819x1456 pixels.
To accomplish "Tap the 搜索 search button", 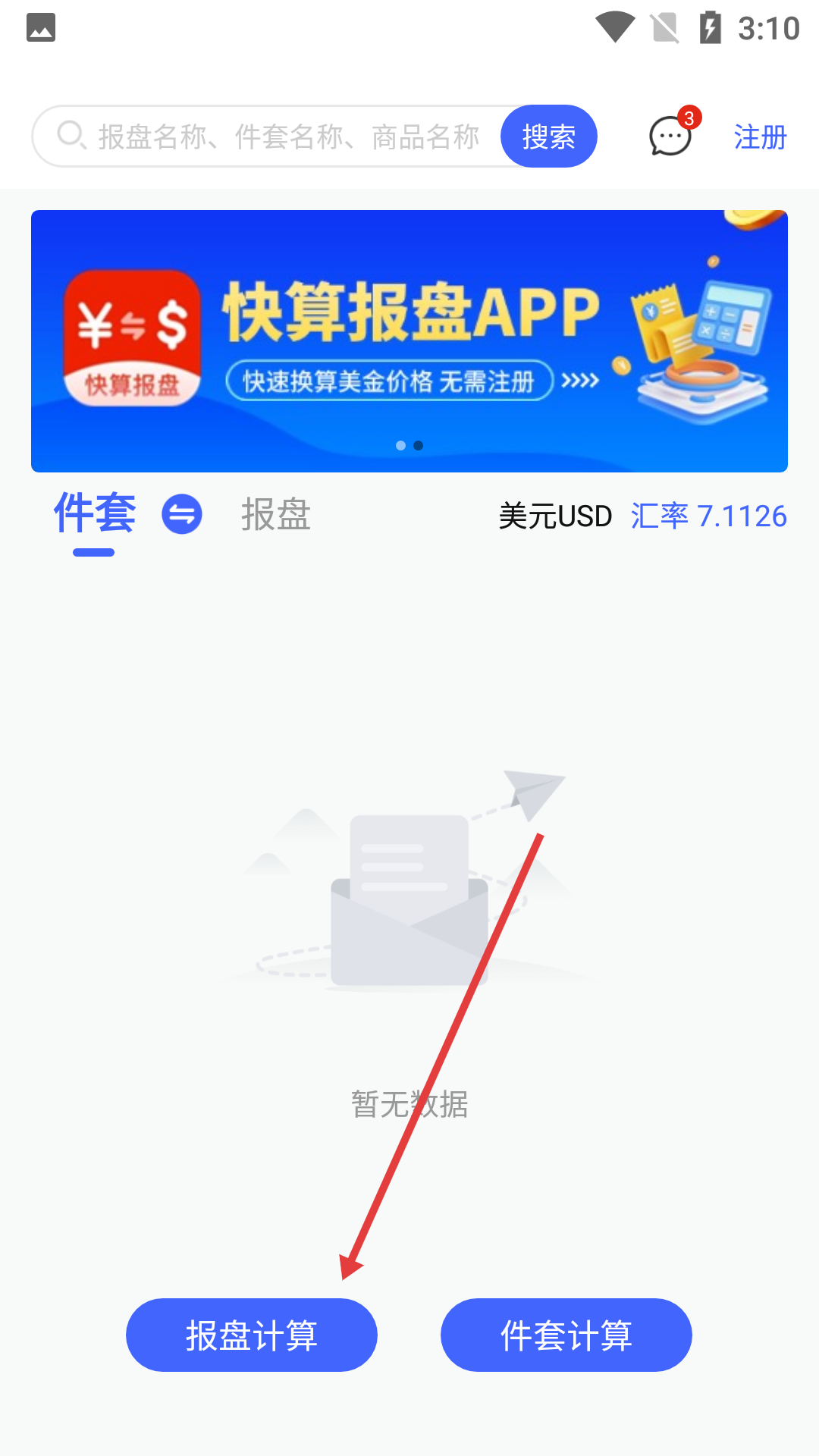I will click(x=549, y=137).
